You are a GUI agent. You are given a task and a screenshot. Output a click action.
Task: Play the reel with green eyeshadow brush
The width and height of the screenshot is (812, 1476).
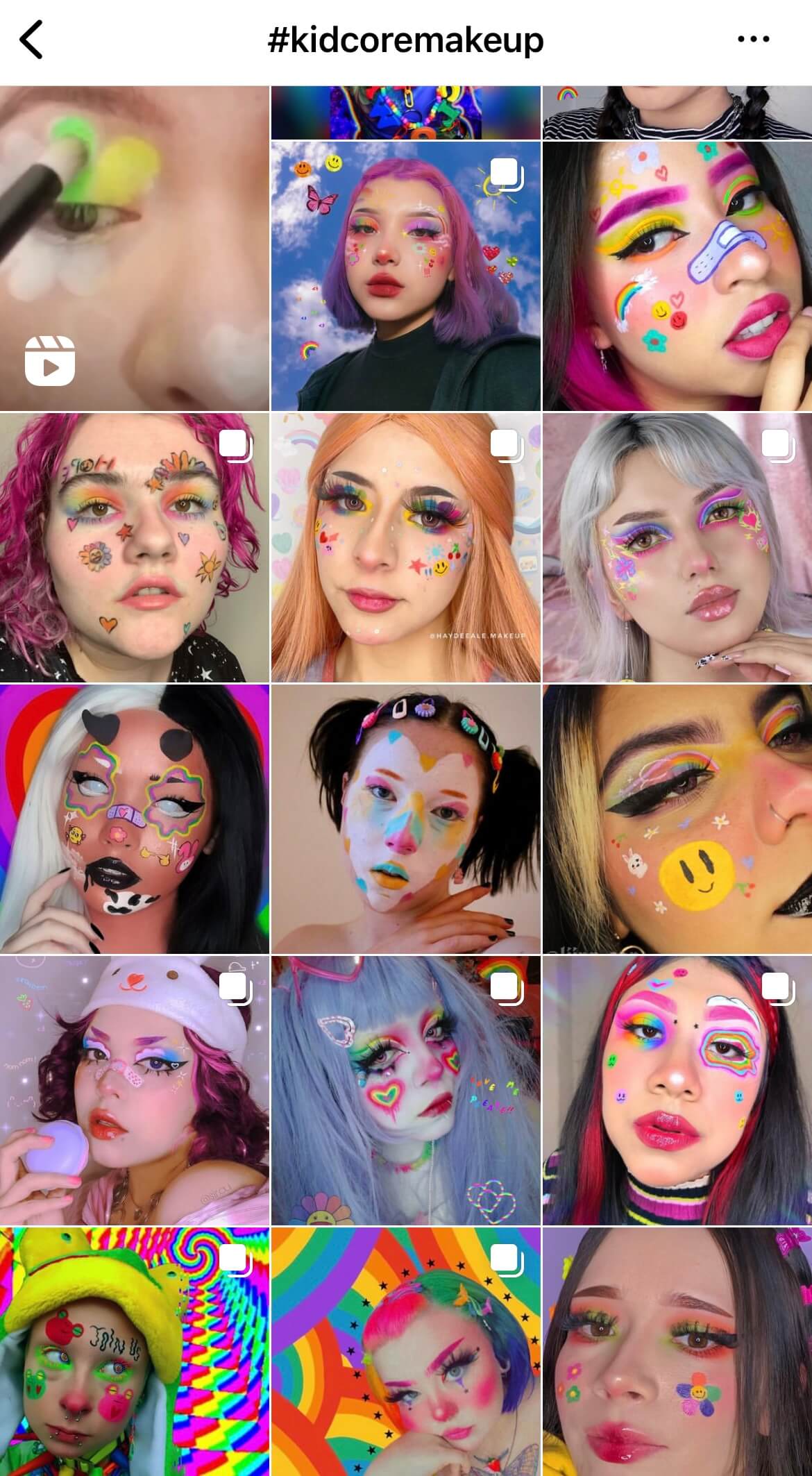click(x=134, y=248)
